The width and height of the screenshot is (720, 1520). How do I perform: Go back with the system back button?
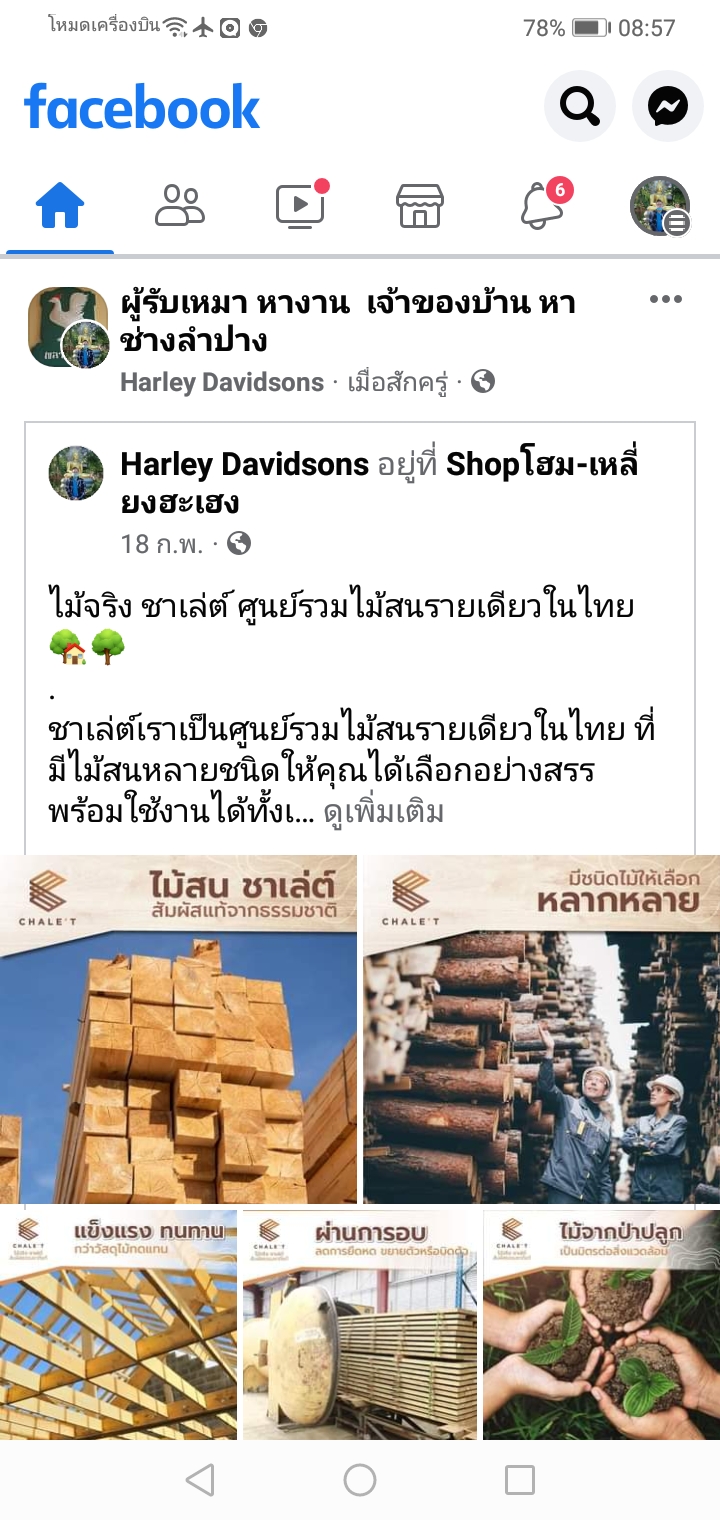click(x=200, y=1480)
